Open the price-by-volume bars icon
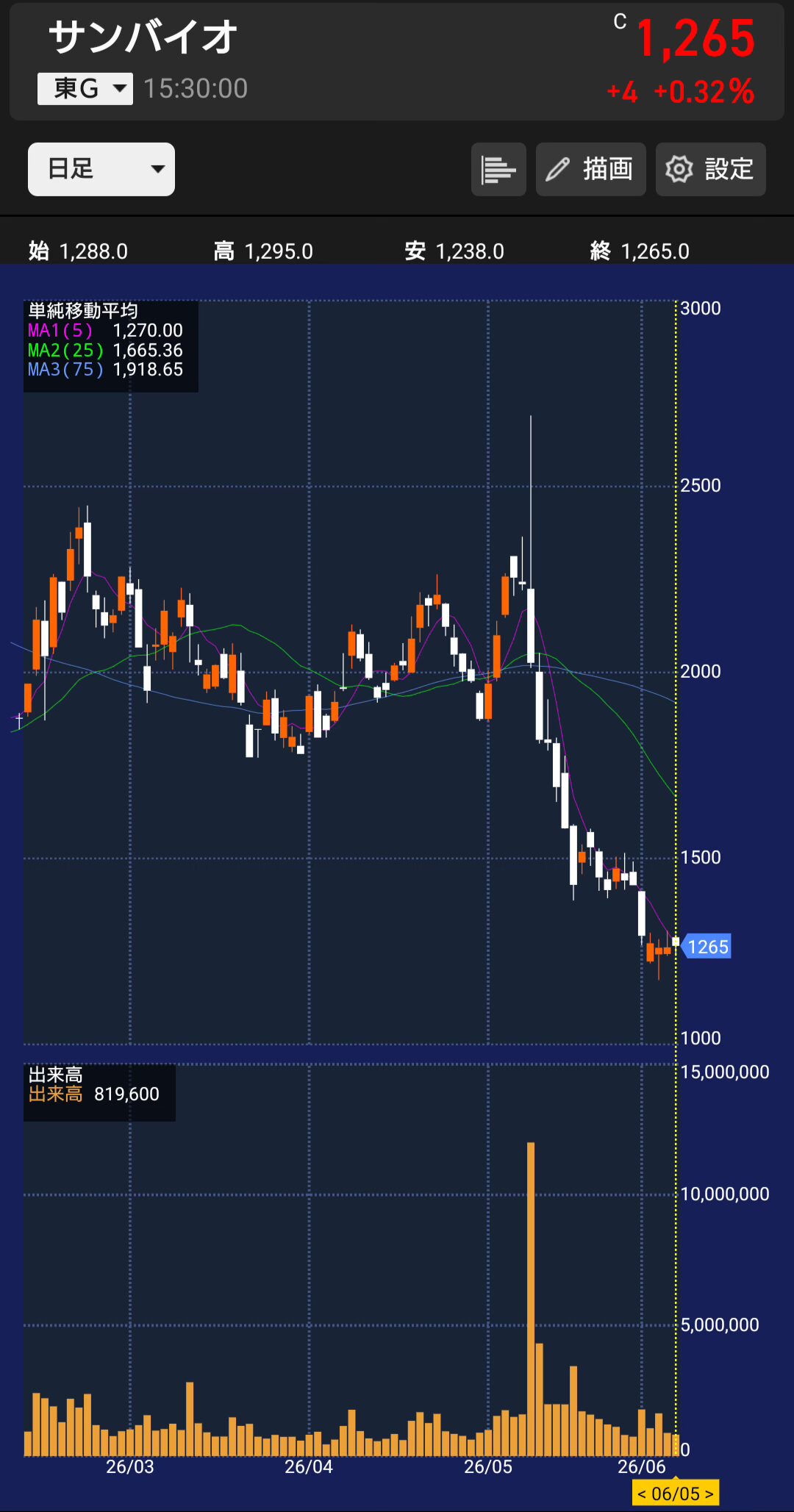794x1512 pixels. pyautogui.click(x=498, y=169)
